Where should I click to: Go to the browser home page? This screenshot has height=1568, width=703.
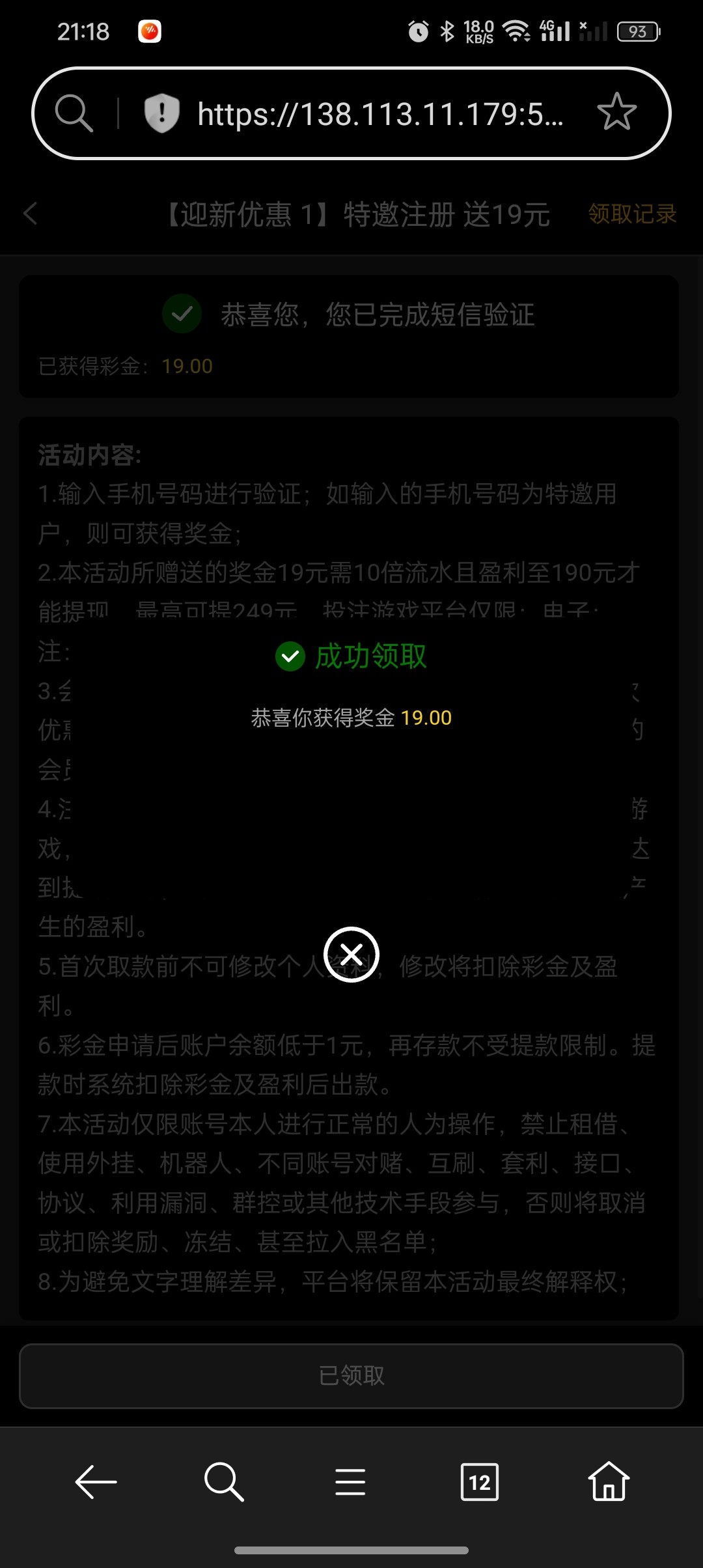pyautogui.click(x=609, y=1482)
